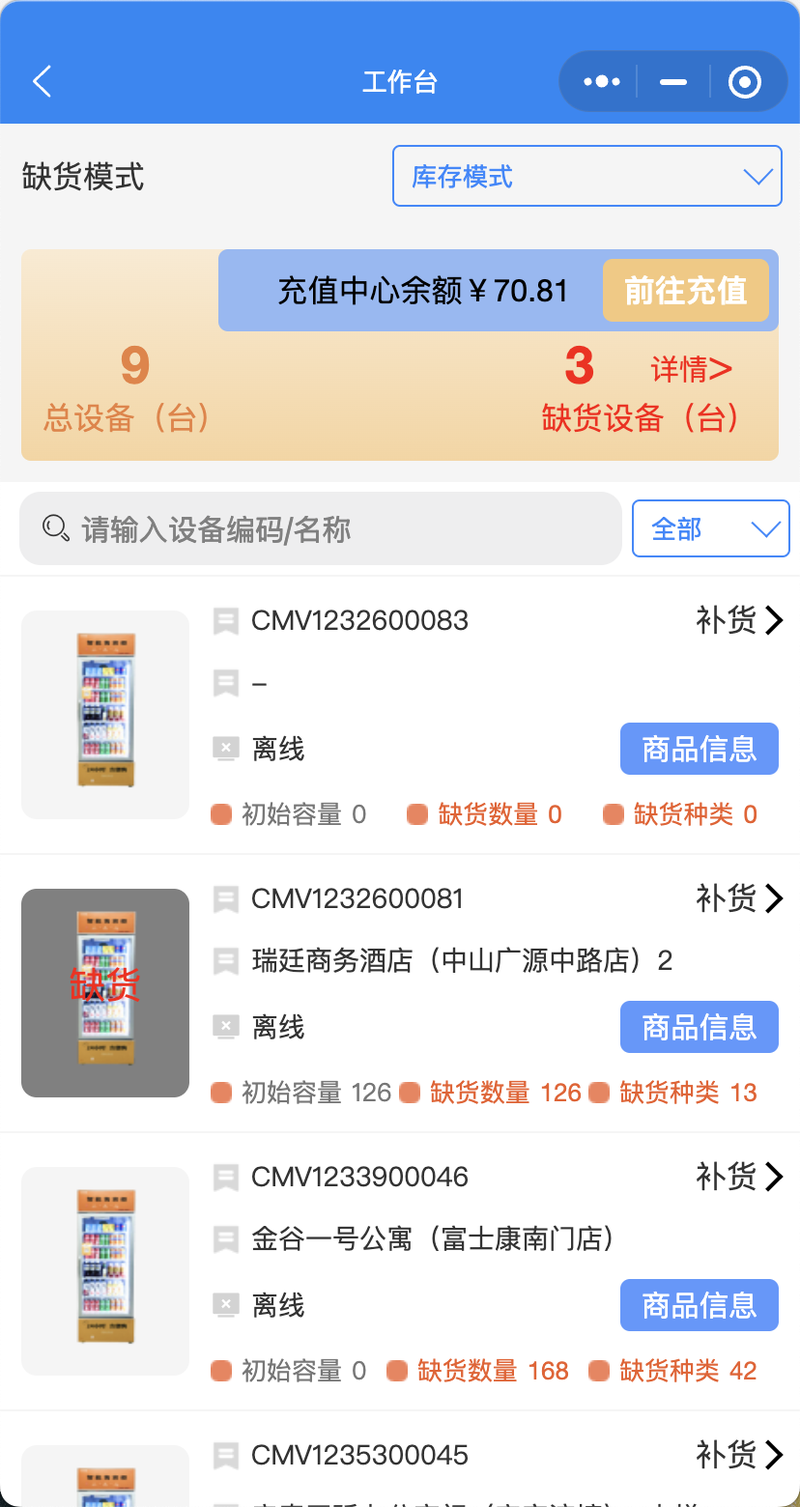Screen dimensions: 800x1507
Task: Go back using the header arrow
Action: point(42,82)
